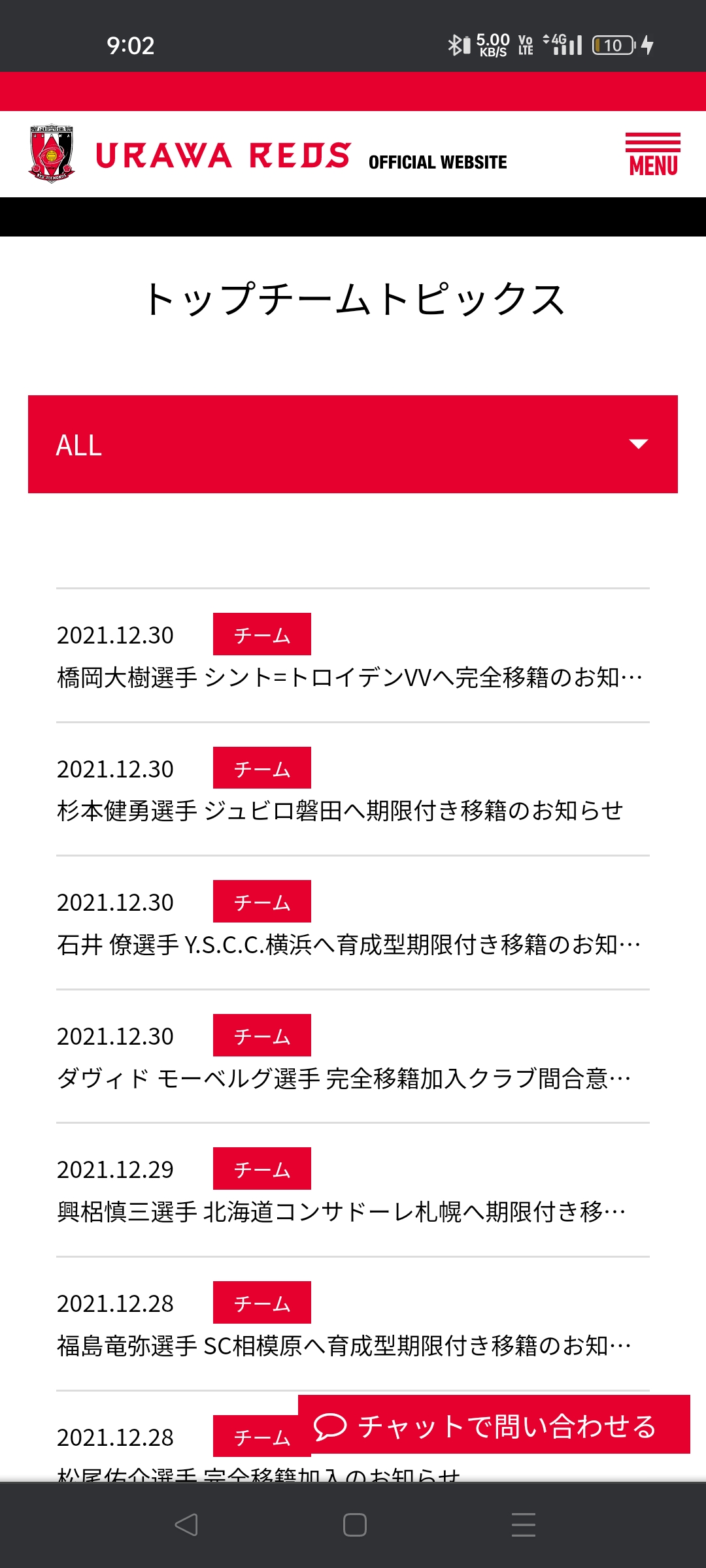
Task: Open the MENU hamburger button
Action: point(652,155)
